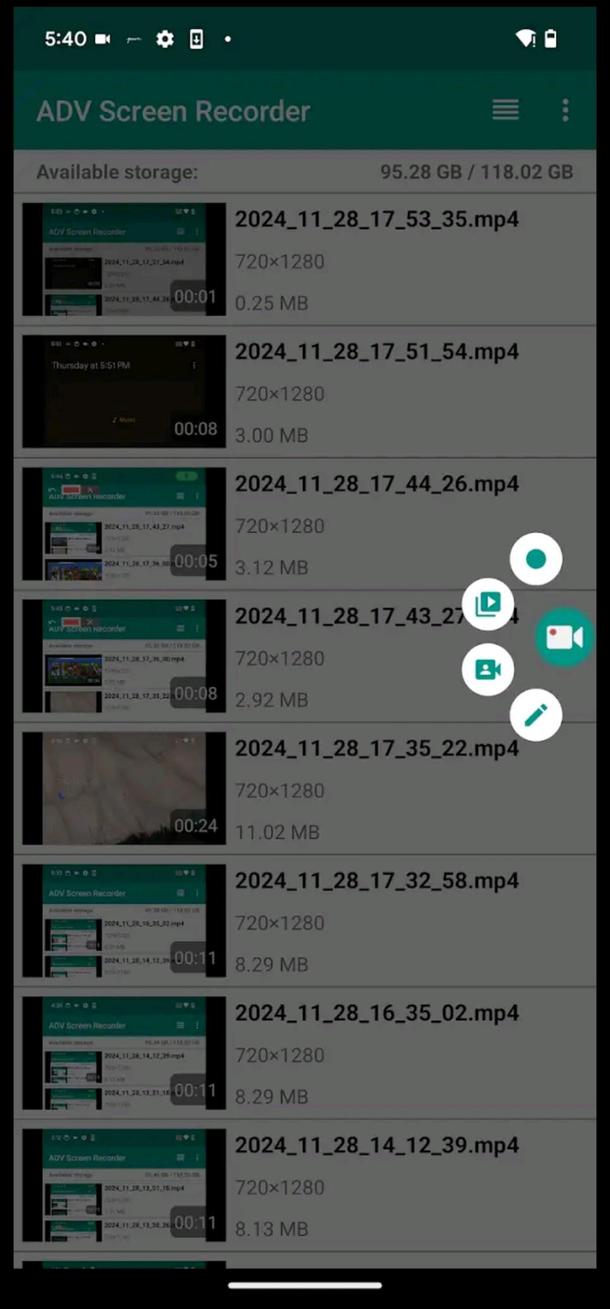Select the pencil draw button
610x1309 pixels.
[536, 715]
